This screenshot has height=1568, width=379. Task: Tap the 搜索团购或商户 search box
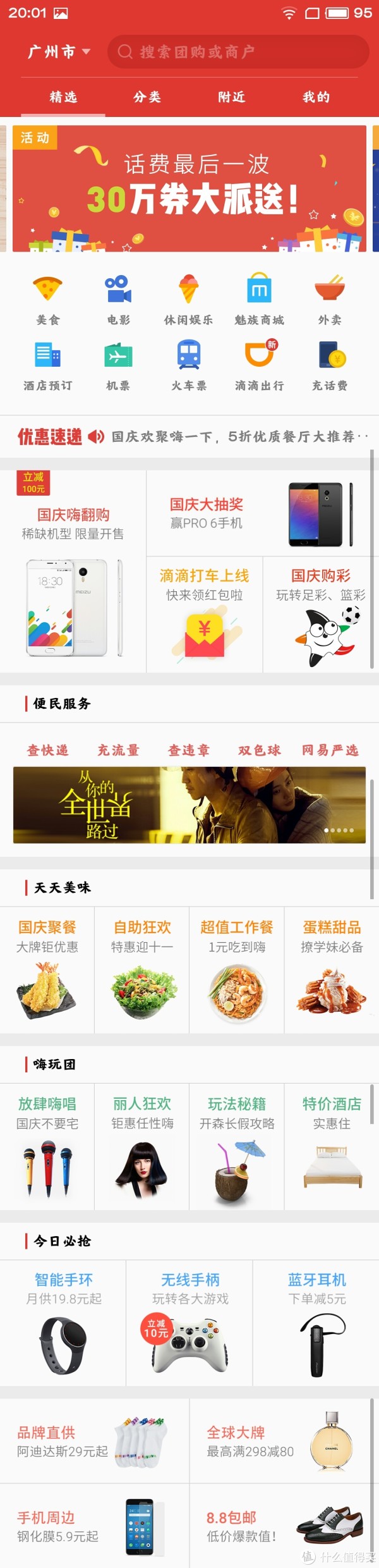238,52
